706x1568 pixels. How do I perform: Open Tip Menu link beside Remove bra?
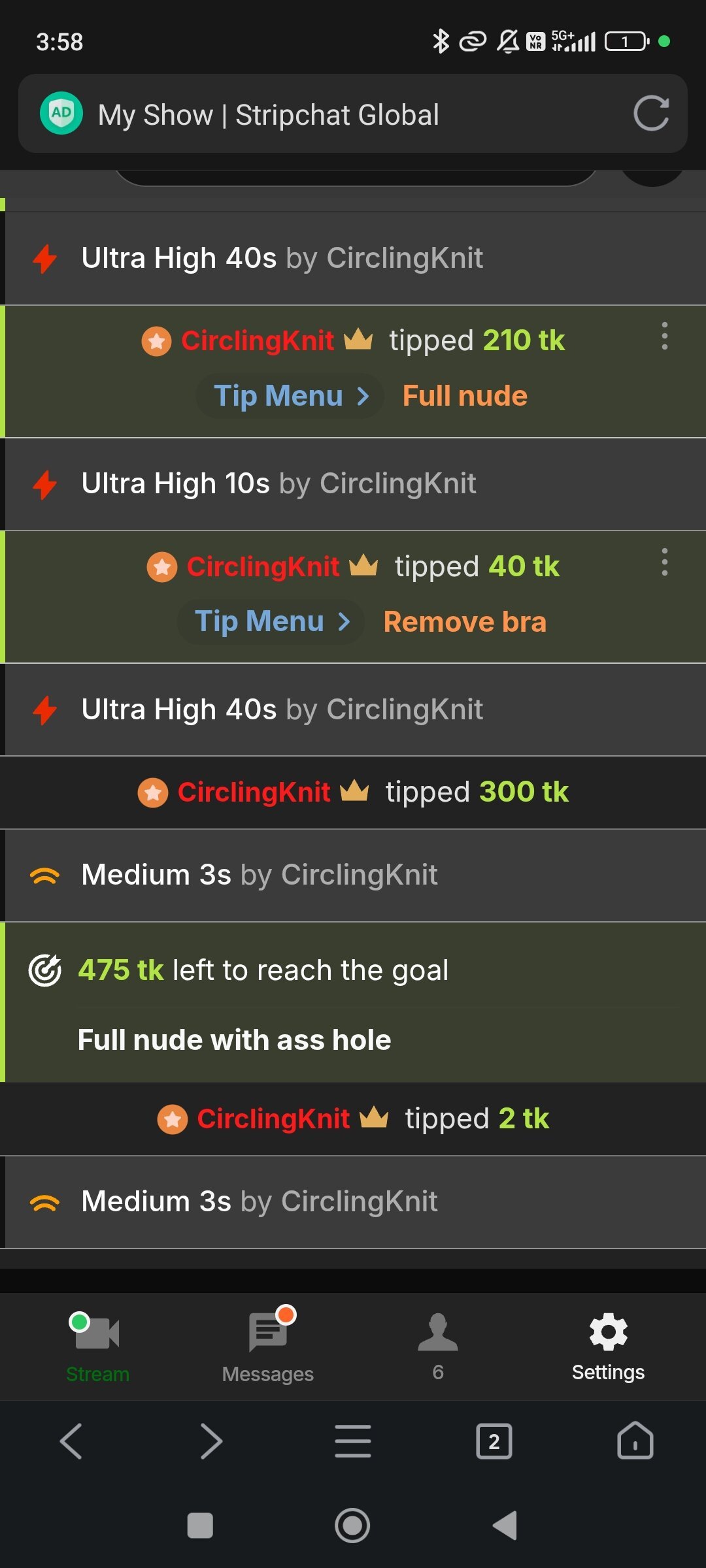(272, 621)
